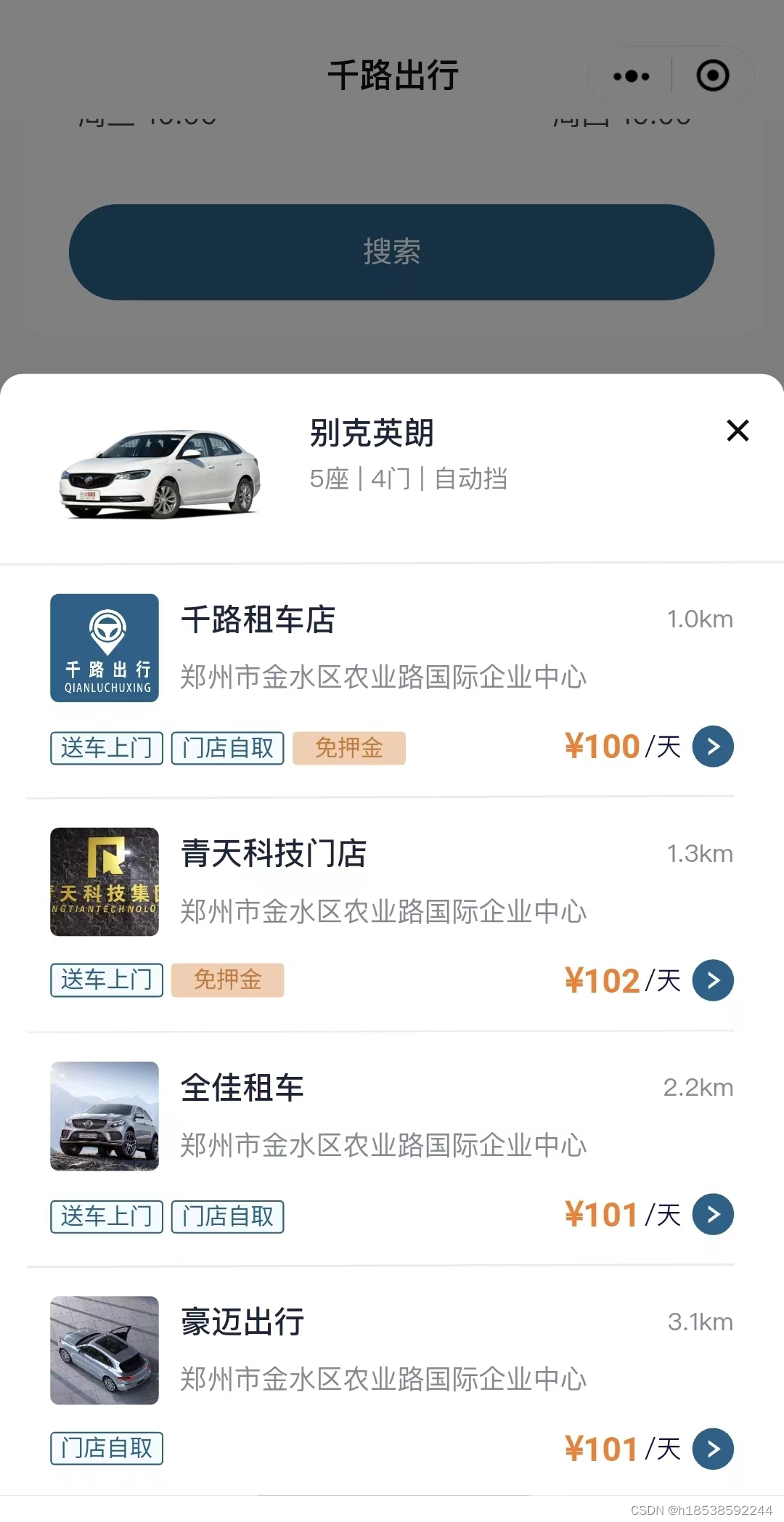Viewport: 784px width, 1522px height.
Task: Open the mini program more options menu
Action: pyautogui.click(x=631, y=76)
